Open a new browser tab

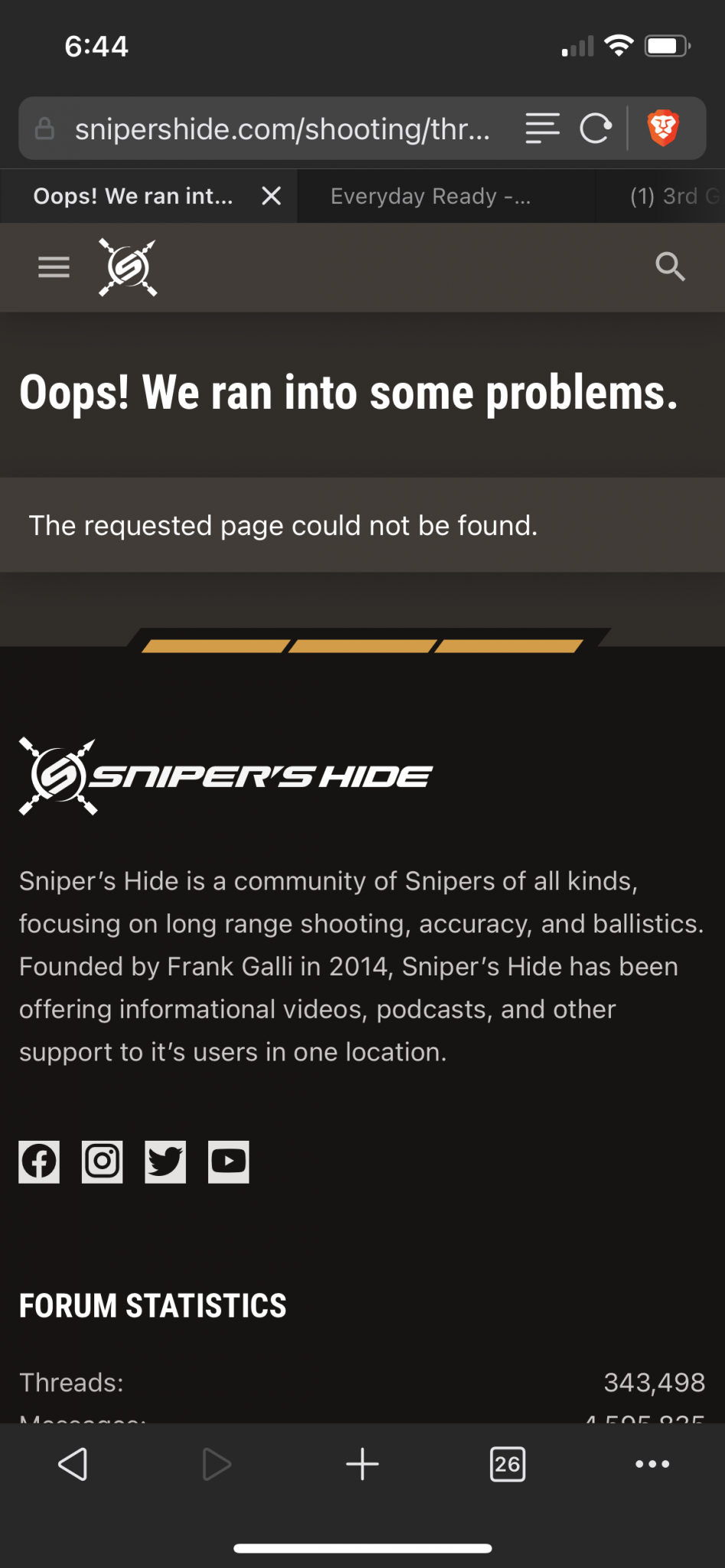click(x=362, y=1464)
